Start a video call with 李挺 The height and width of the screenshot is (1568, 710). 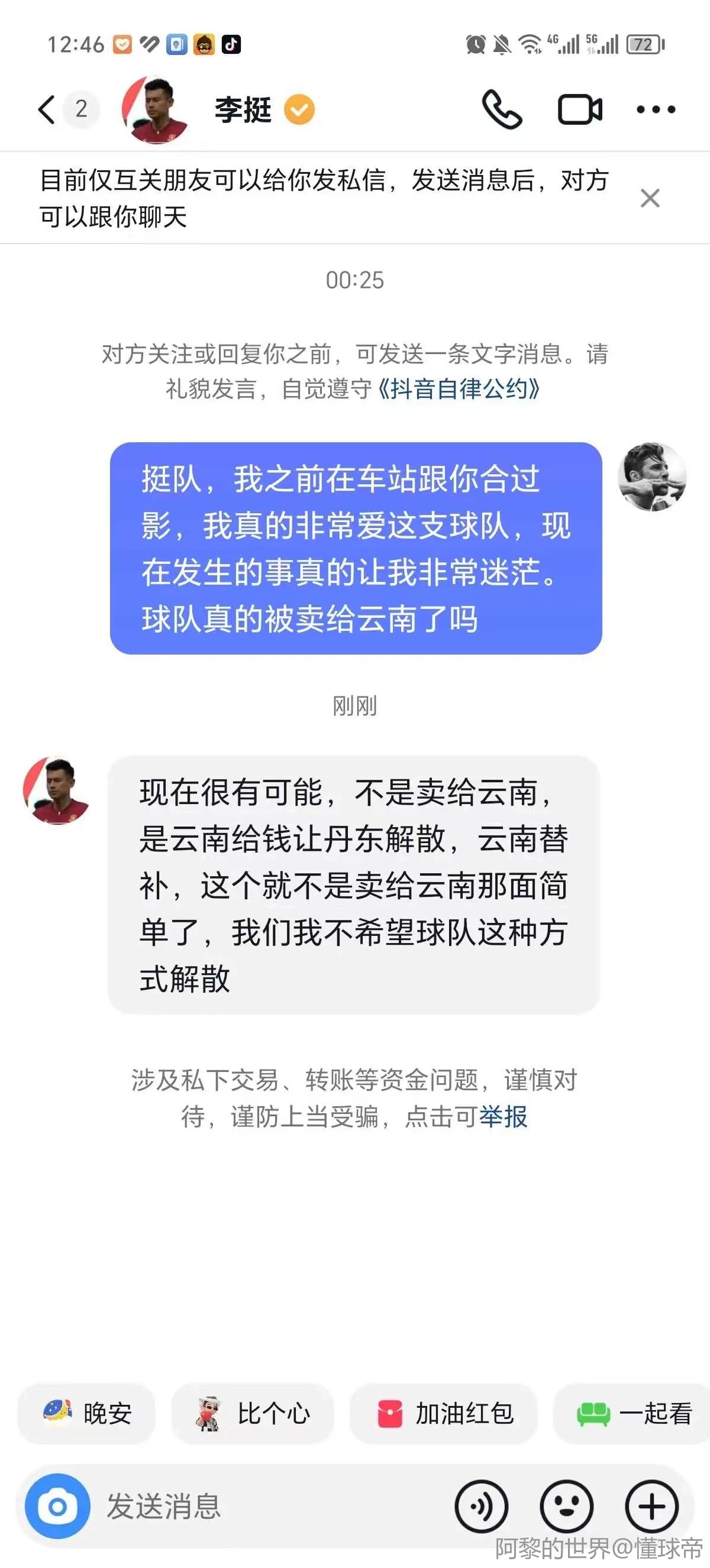(580, 109)
